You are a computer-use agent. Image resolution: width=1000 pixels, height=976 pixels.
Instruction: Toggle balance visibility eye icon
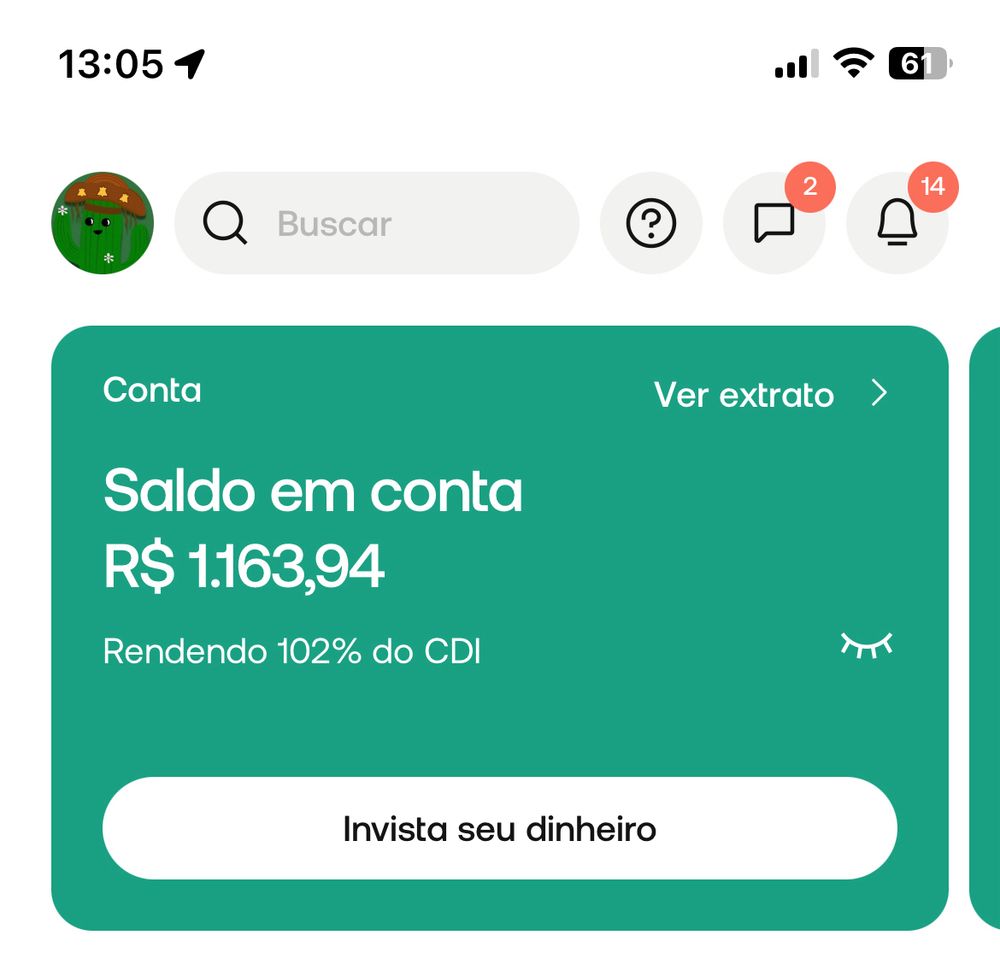(866, 645)
